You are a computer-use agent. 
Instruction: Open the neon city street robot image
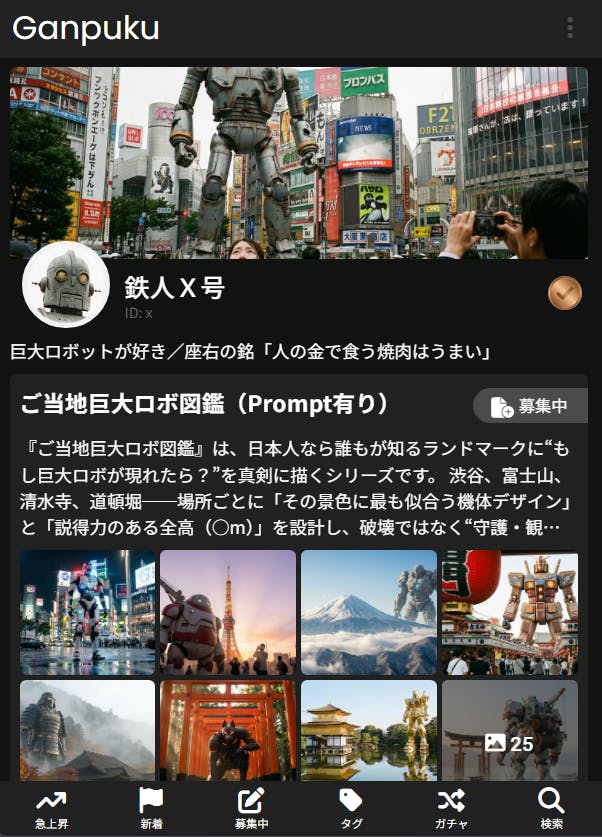point(88,612)
